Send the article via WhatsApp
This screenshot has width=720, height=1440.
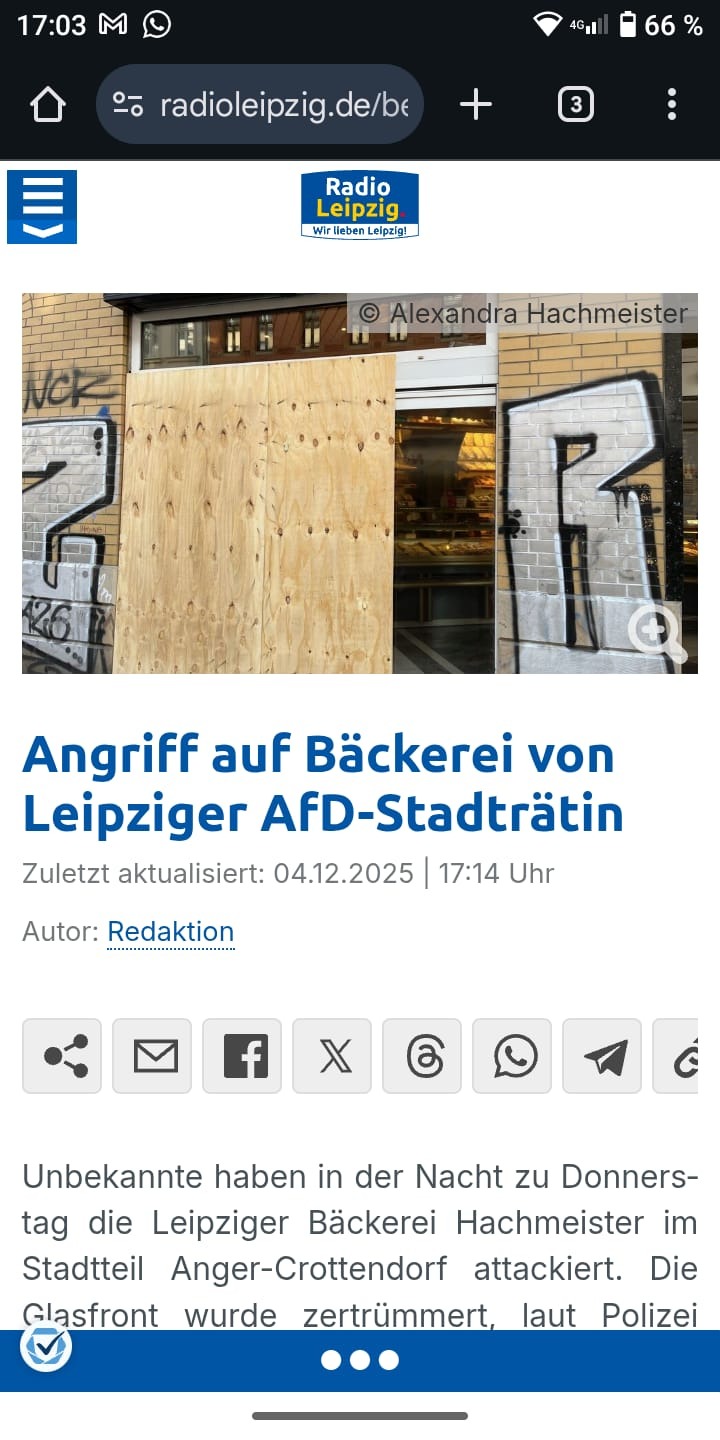(x=512, y=1056)
